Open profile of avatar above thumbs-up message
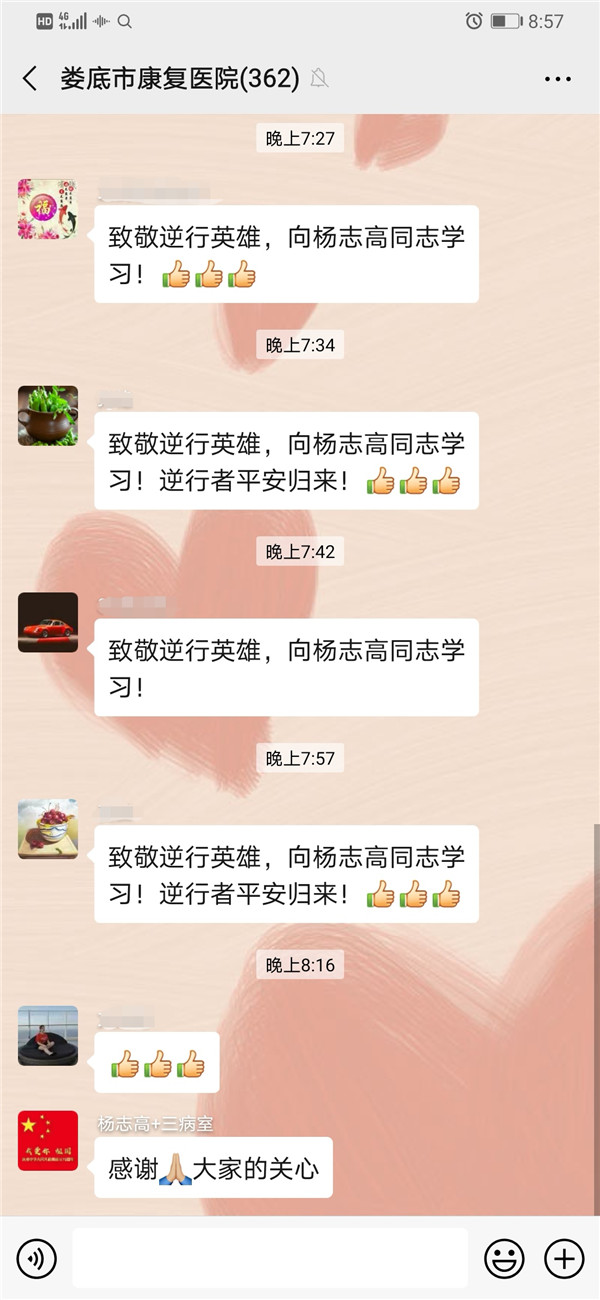This screenshot has width=600, height=1300. pyautogui.click(x=47, y=1035)
